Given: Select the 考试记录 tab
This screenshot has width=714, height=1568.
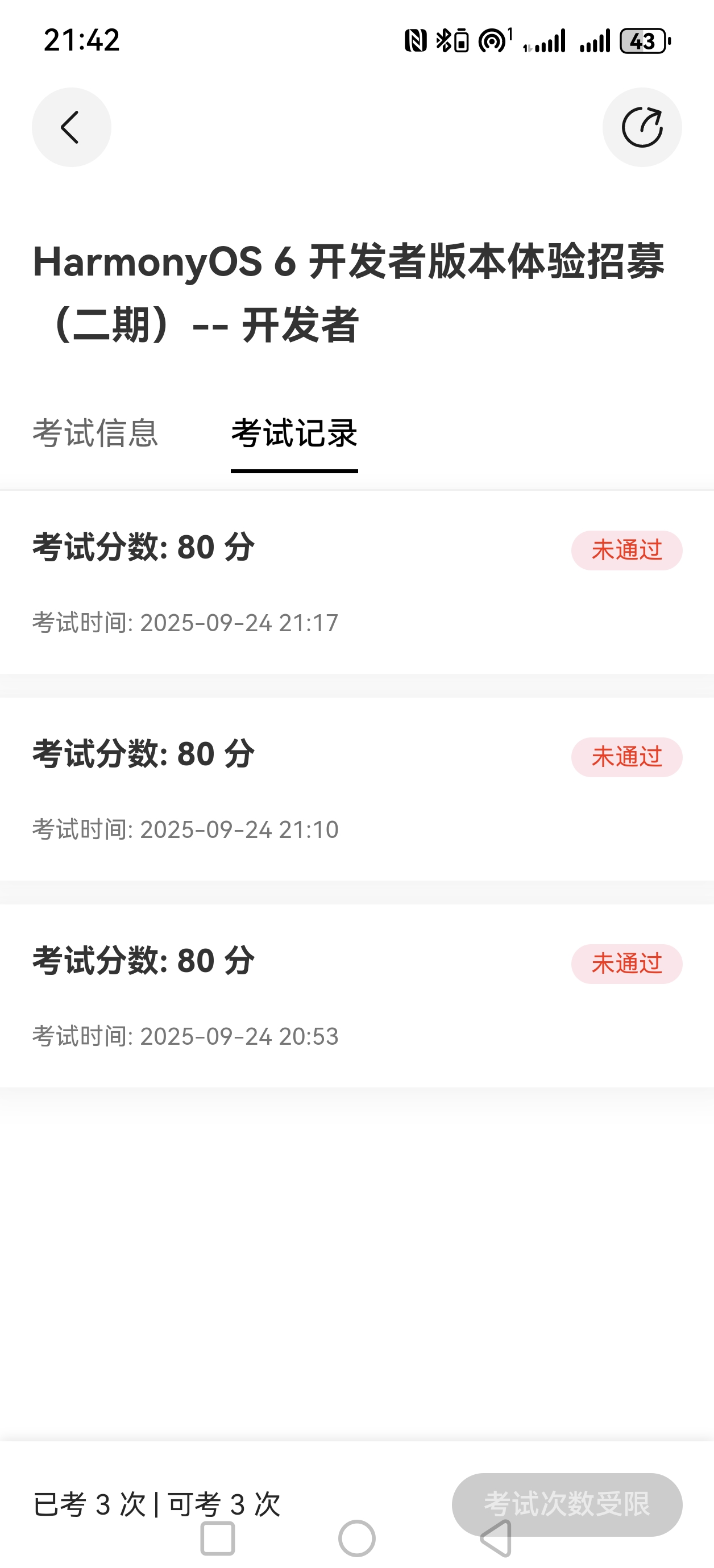Looking at the screenshot, I should (294, 433).
